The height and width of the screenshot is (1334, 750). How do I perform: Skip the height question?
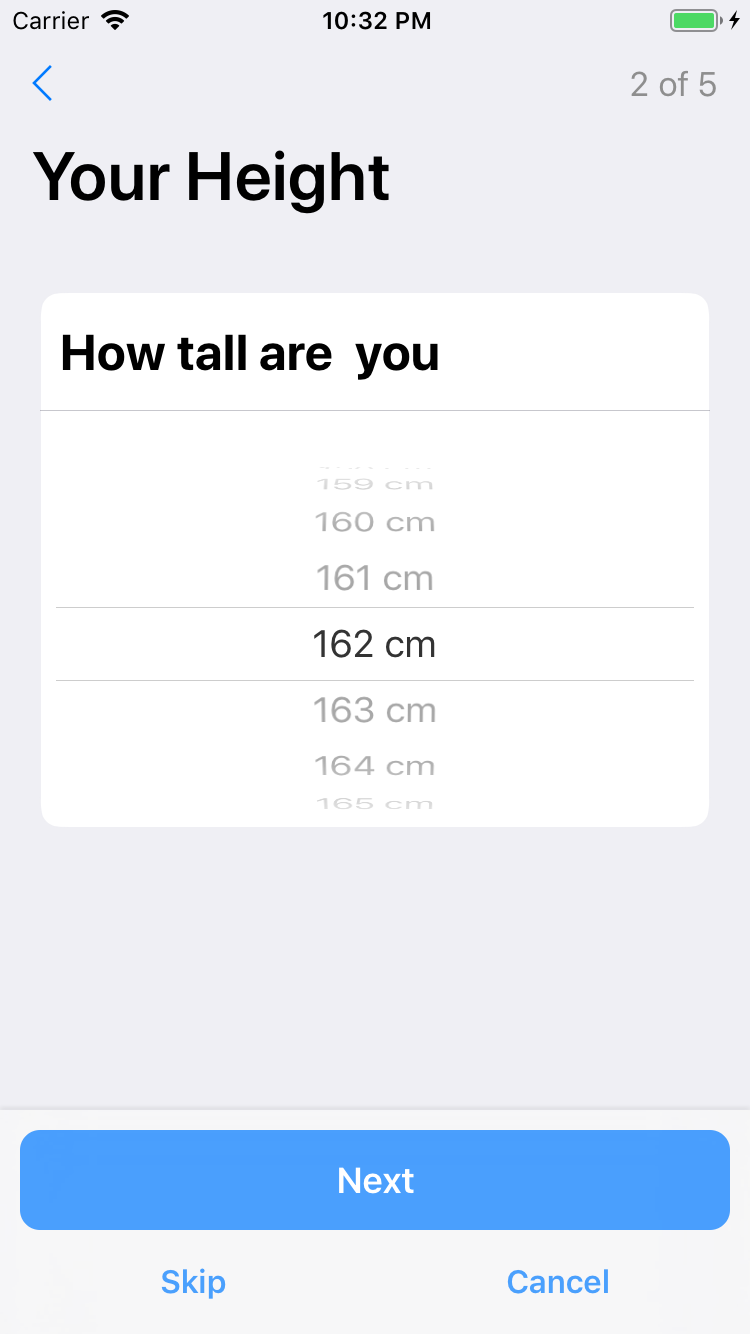pos(193,1282)
